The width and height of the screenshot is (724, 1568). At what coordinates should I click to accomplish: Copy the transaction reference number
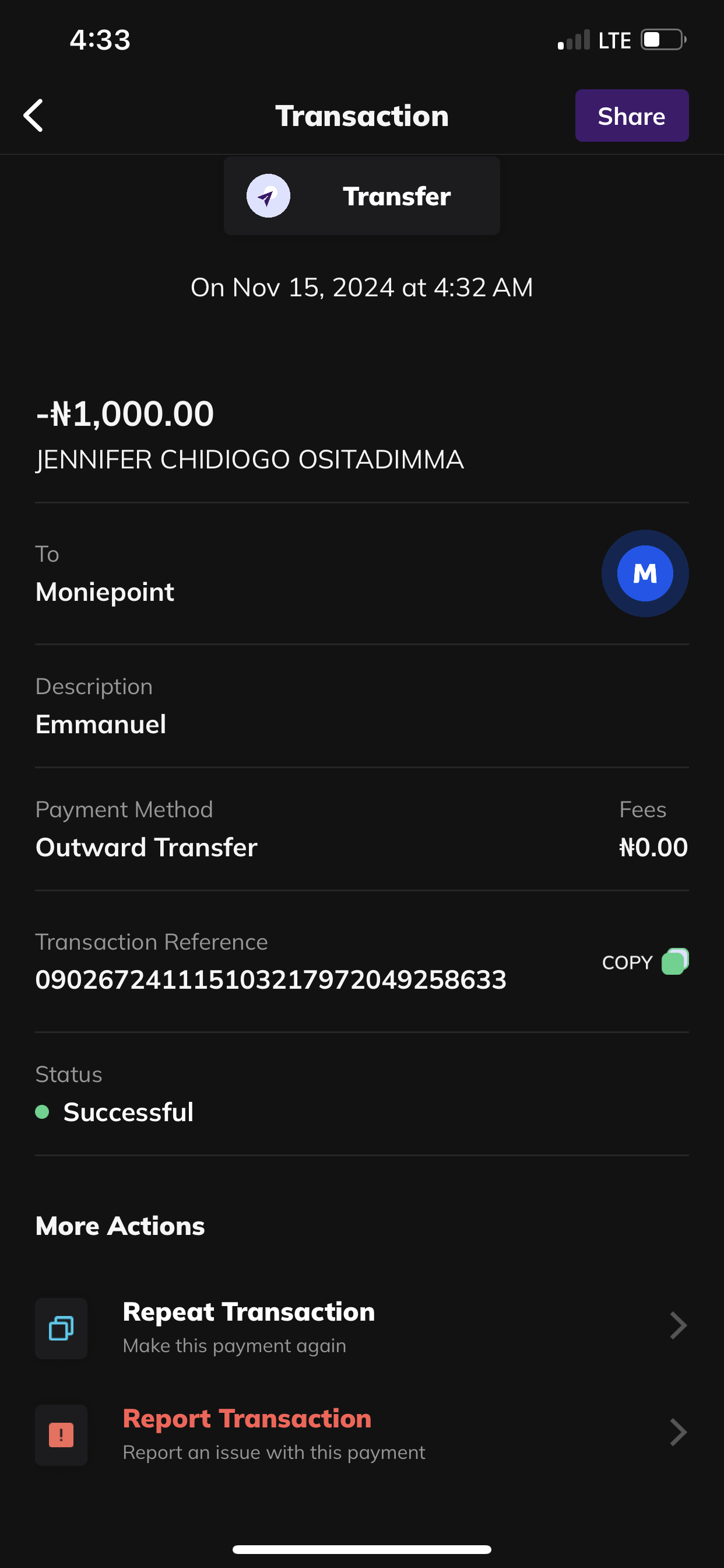tap(644, 963)
